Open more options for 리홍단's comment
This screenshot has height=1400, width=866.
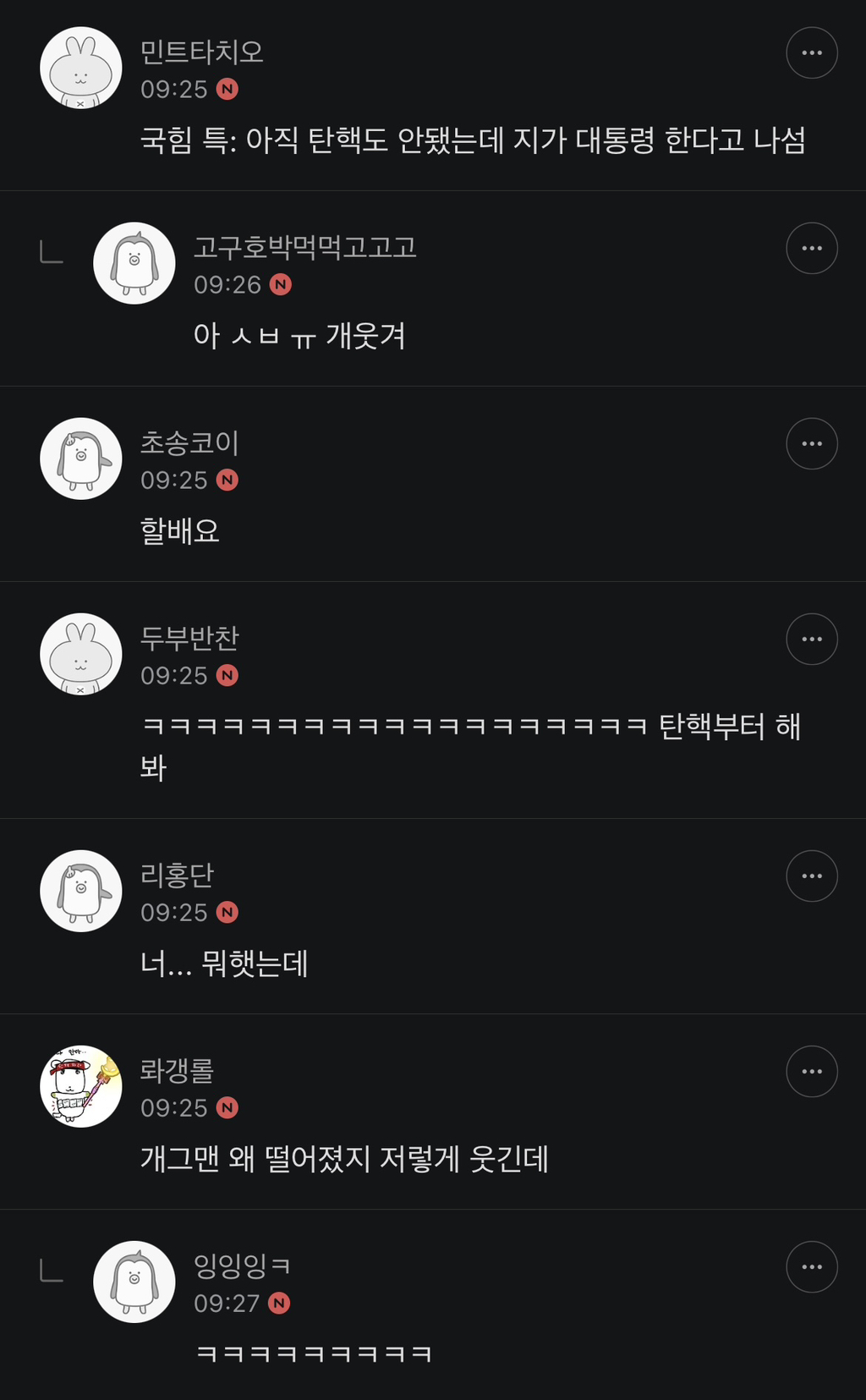[811, 876]
